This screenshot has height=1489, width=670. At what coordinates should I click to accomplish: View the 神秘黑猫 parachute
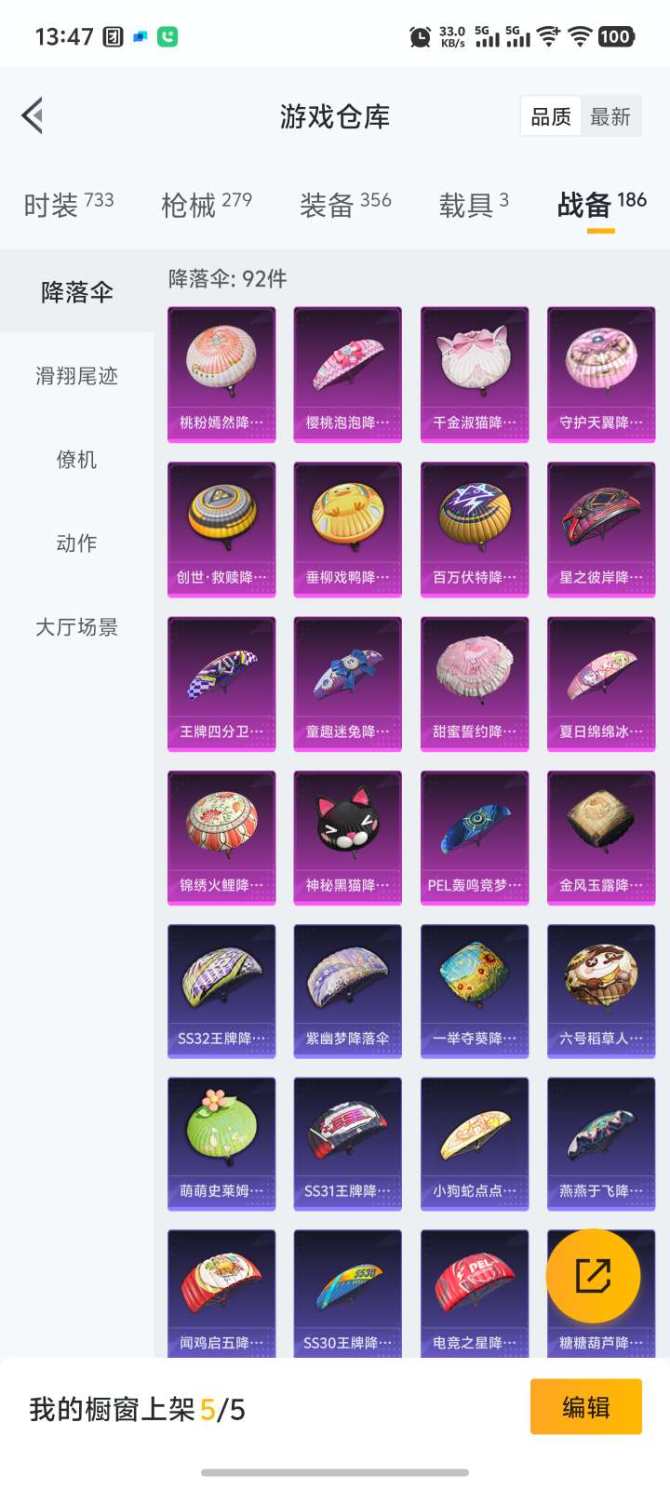347,837
